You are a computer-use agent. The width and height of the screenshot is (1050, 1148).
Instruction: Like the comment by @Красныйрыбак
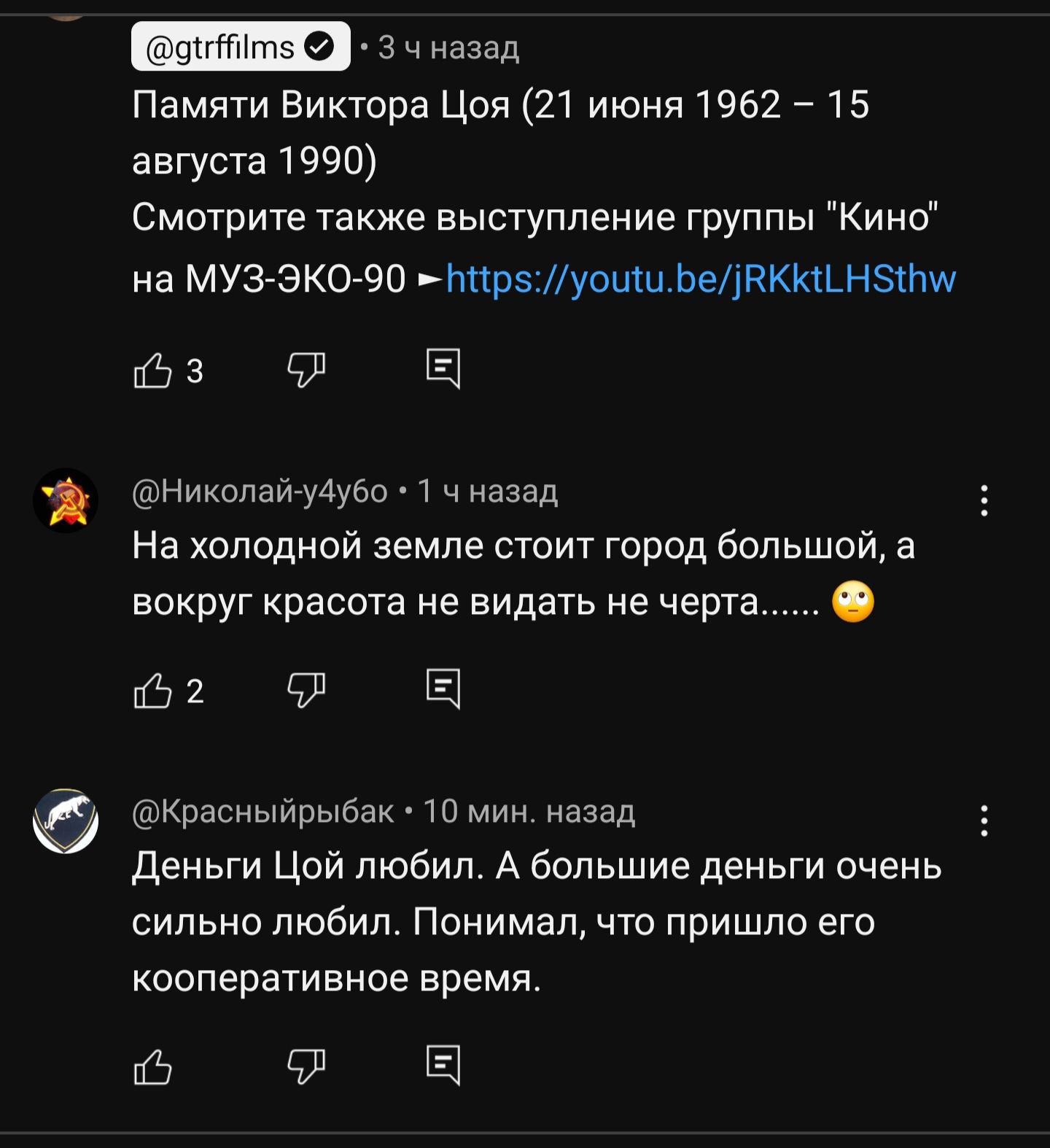pyautogui.click(x=153, y=1067)
